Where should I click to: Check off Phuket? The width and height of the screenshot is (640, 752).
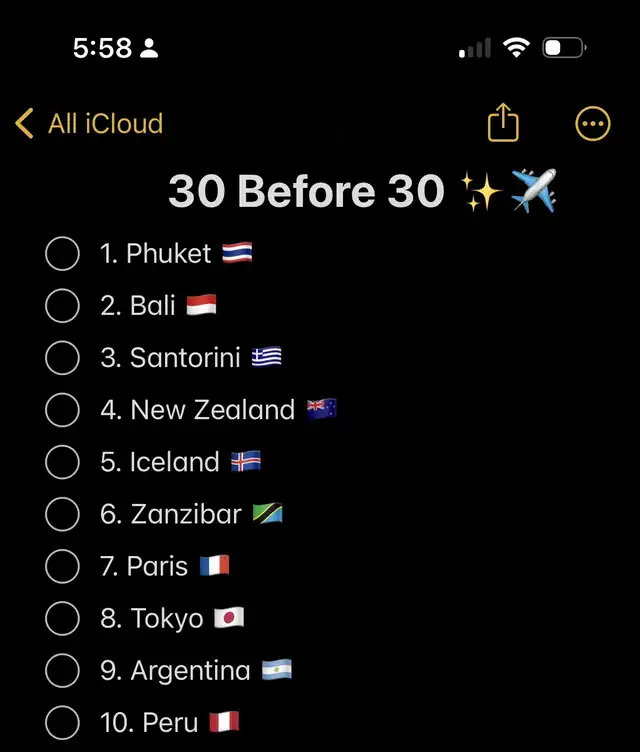tap(62, 254)
